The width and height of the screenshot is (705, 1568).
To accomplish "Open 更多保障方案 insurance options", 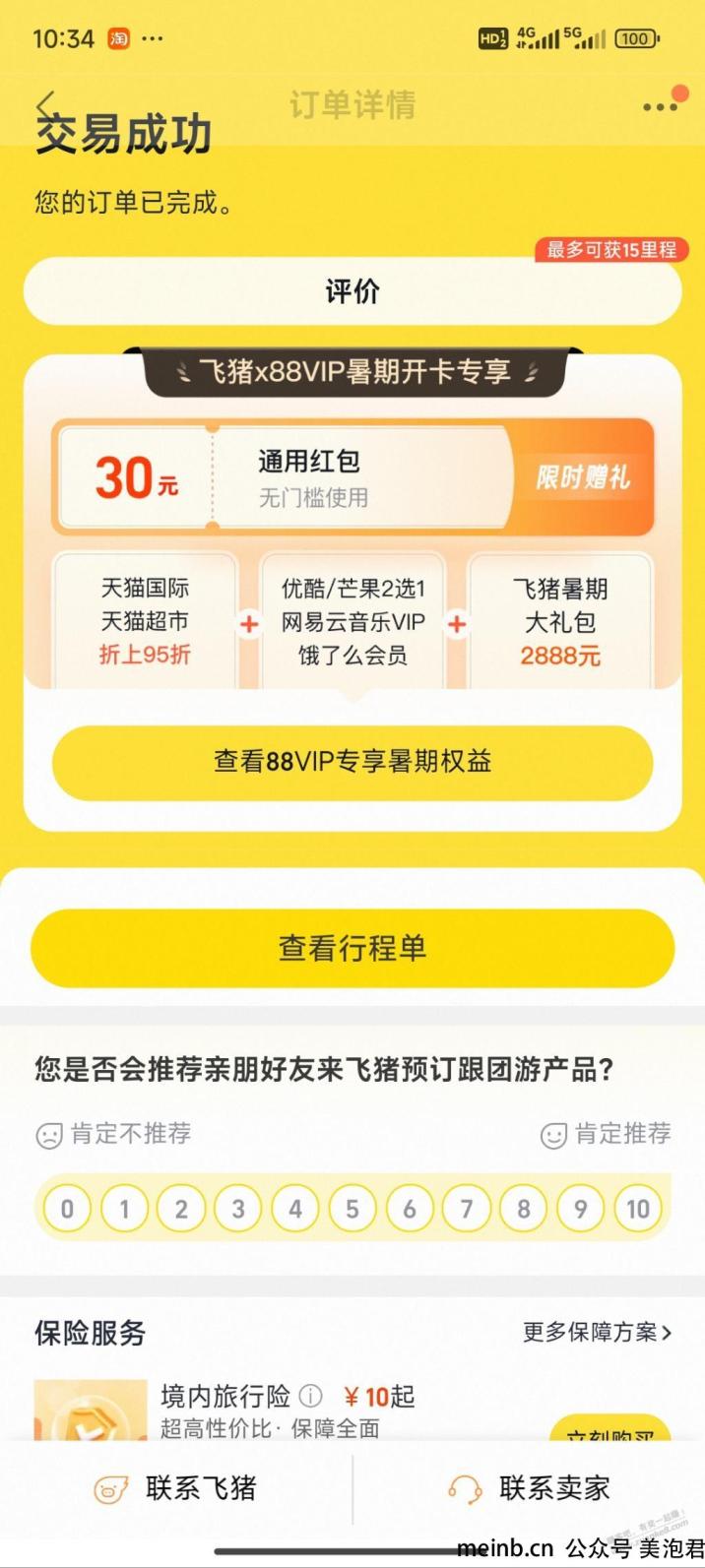I will [x=597, y=1333].
